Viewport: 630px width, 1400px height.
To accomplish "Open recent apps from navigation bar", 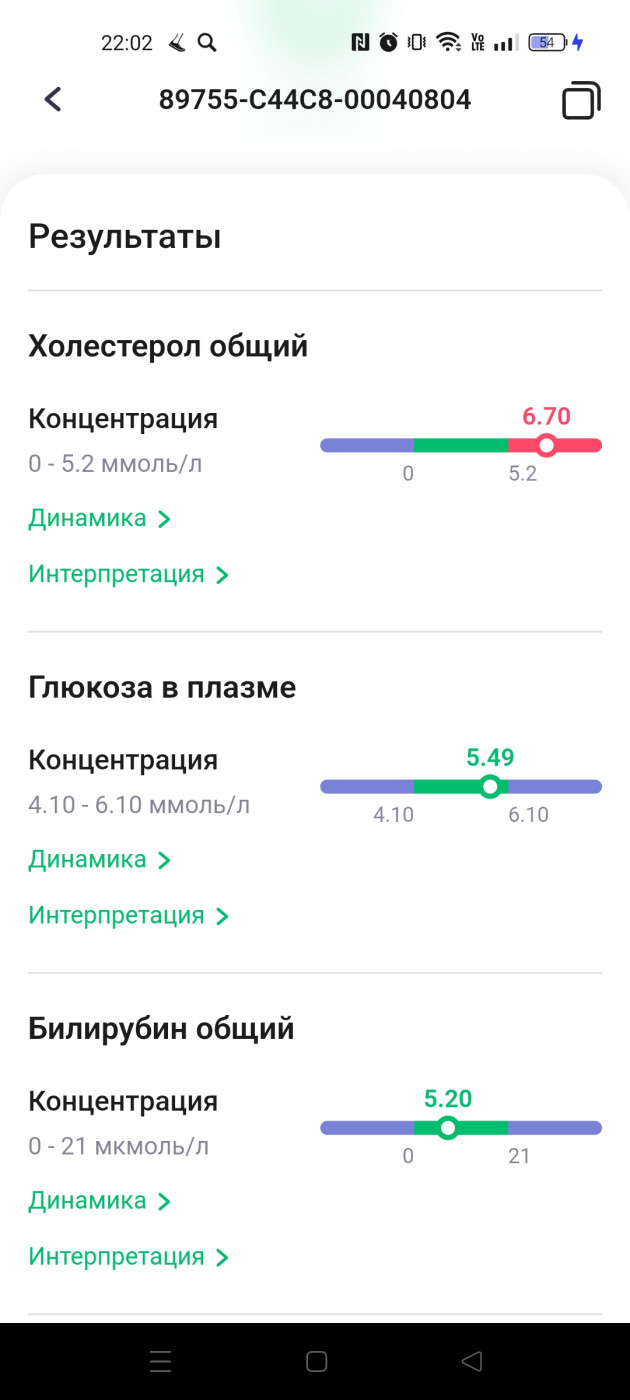I will tap(160, 1361).
